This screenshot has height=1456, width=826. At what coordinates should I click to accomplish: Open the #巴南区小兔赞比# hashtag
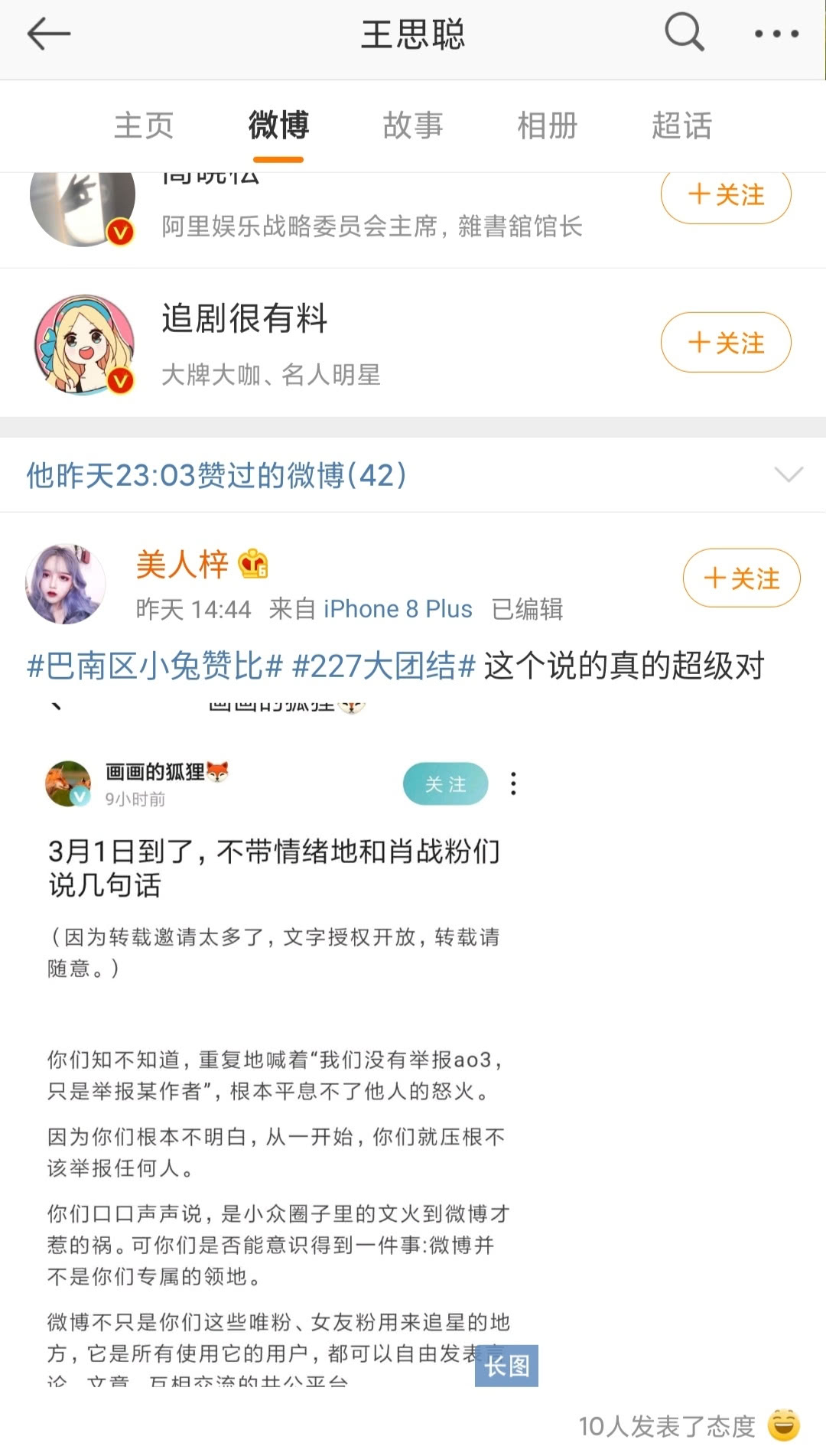pyautogui.click(x=155, y=666)
